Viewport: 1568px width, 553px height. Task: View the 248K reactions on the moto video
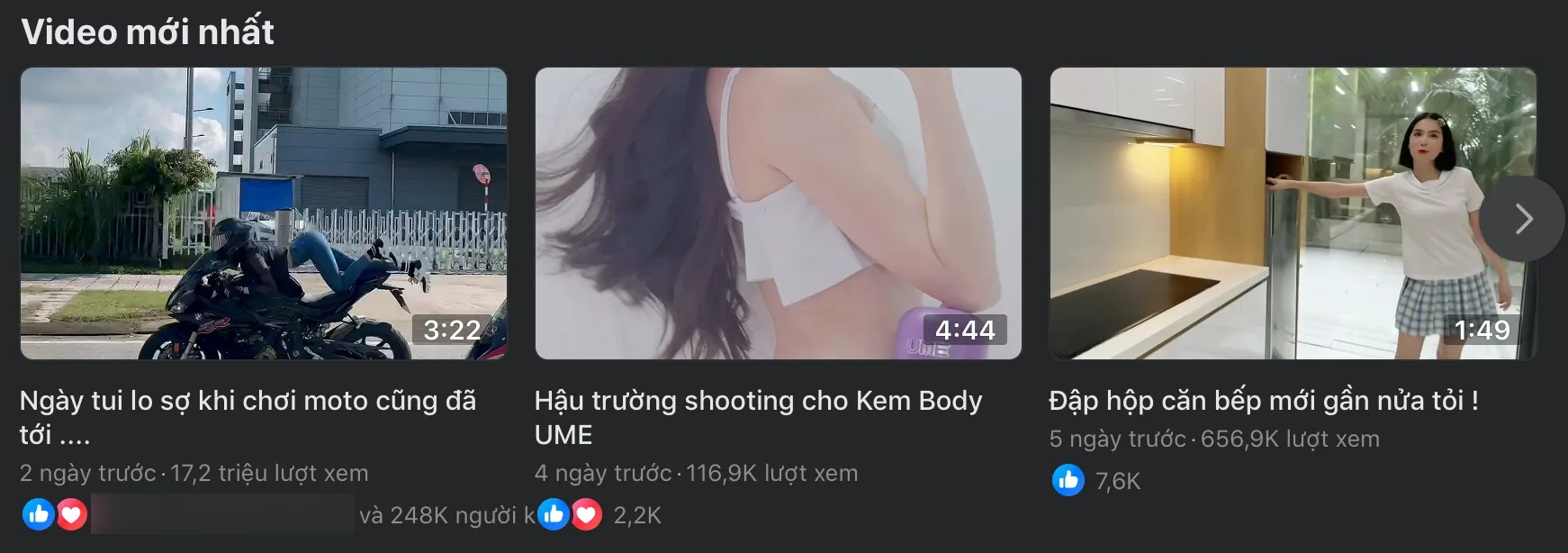[x=446, y=515]
